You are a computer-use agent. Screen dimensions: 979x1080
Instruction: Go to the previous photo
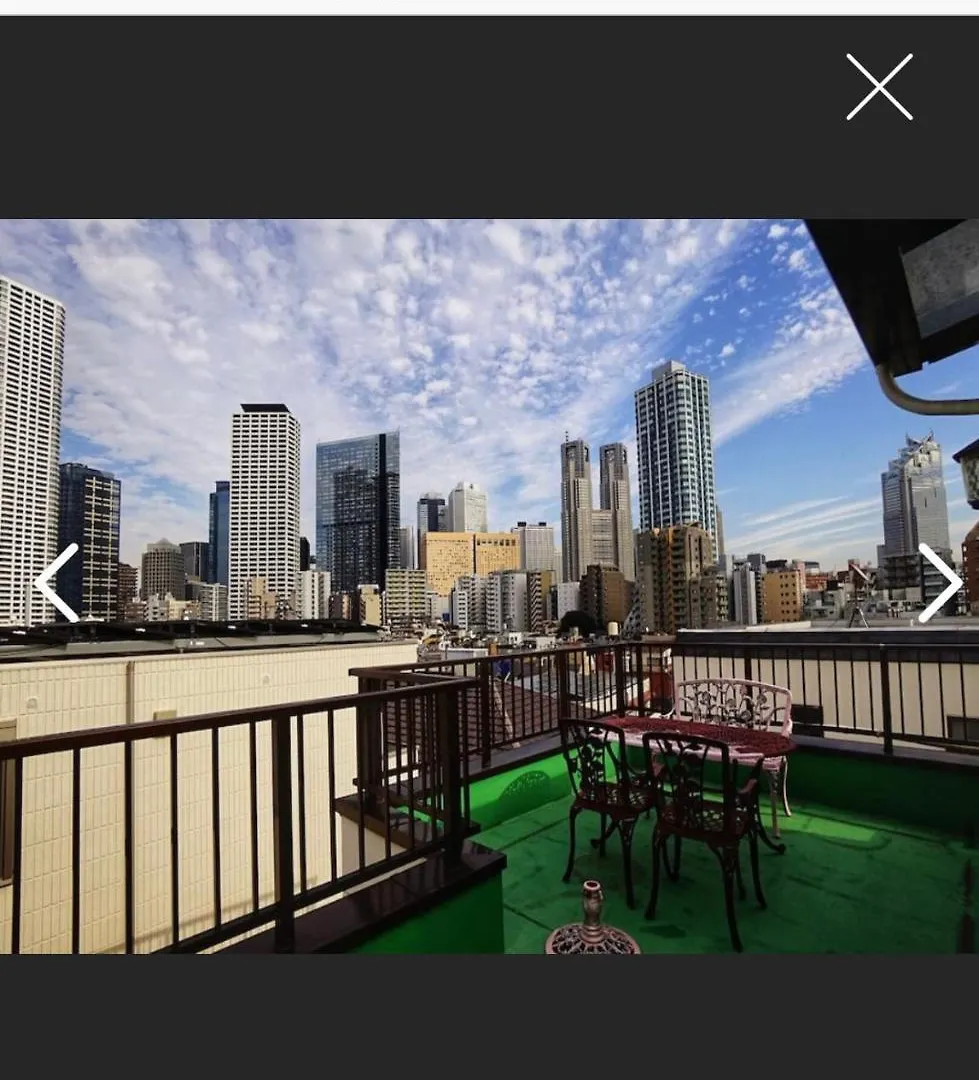(56, 583)
